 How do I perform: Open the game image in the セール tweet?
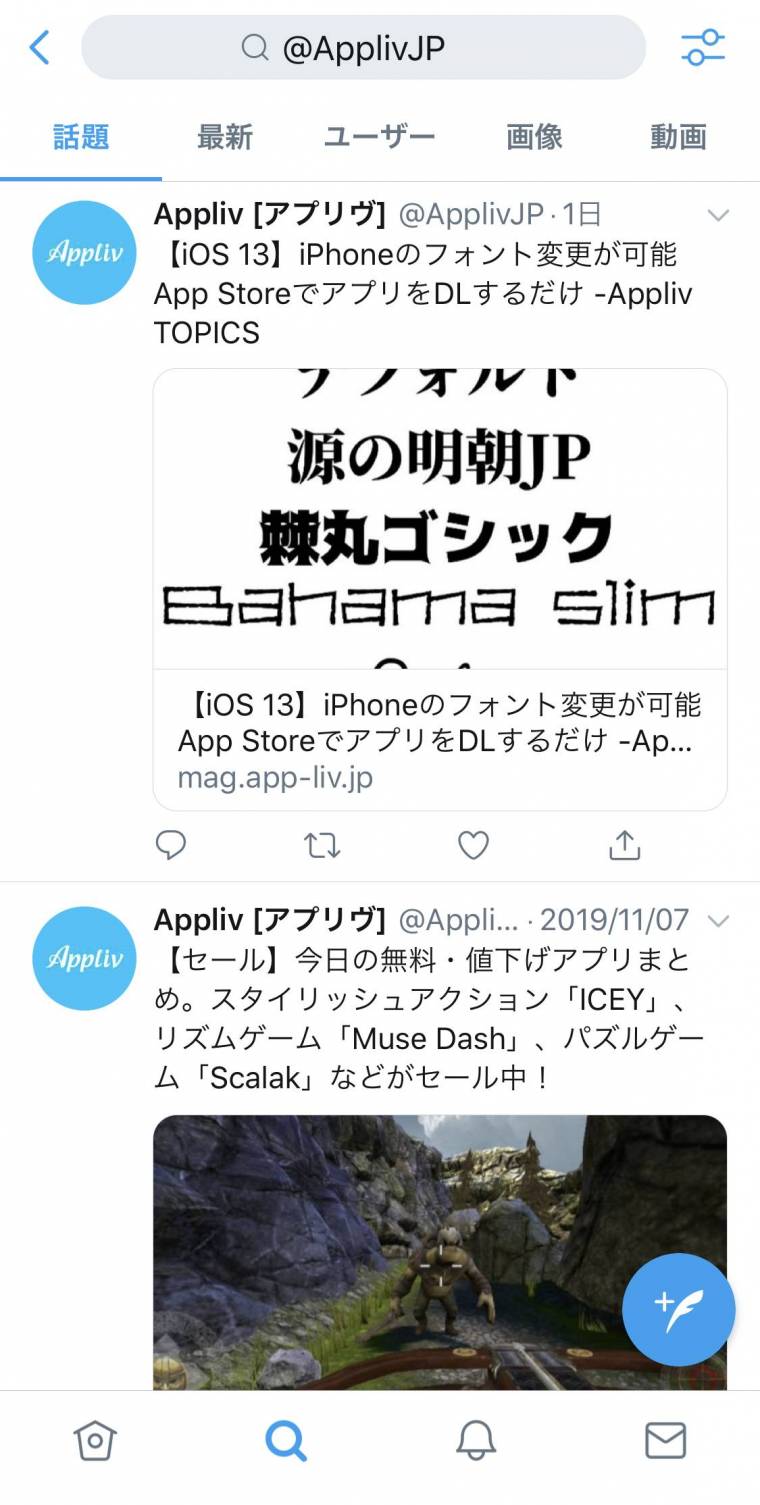pos(440,1252)
